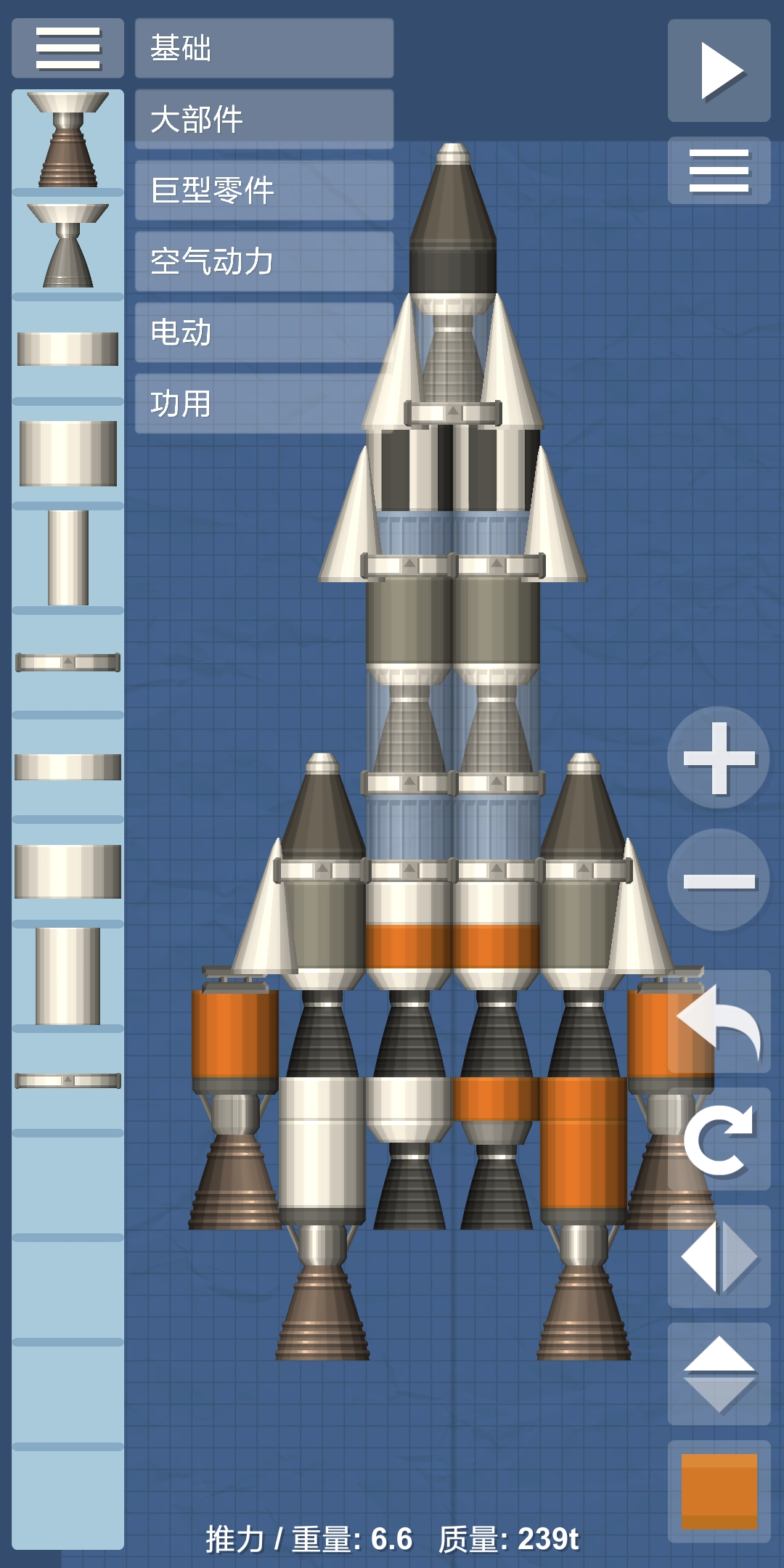Redo the last undone action
This screenshot has width=784, height=1568.
[x=719, y=1139]
